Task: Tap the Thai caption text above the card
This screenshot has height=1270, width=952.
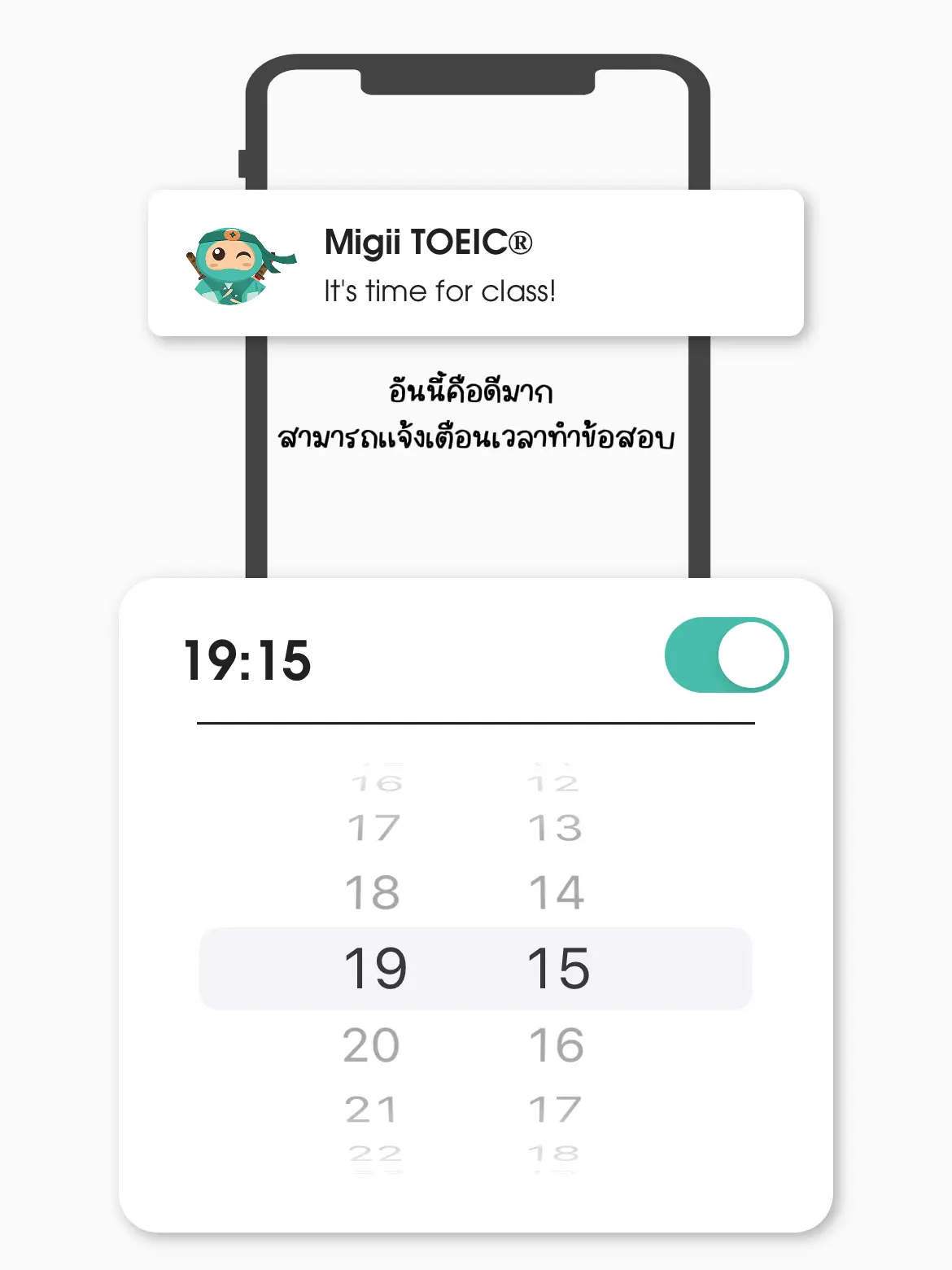Action: [476, 415]
